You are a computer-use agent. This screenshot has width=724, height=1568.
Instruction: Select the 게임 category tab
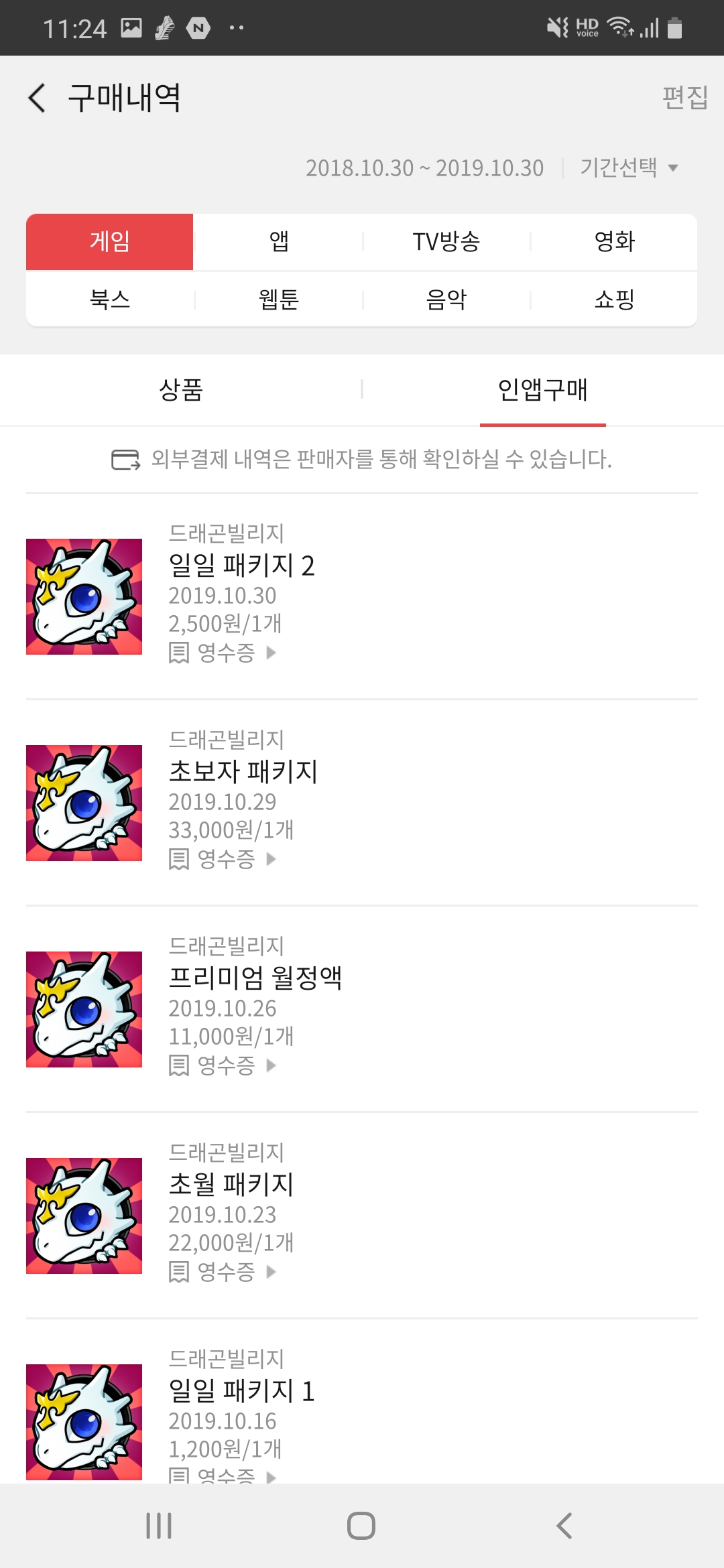110,242
